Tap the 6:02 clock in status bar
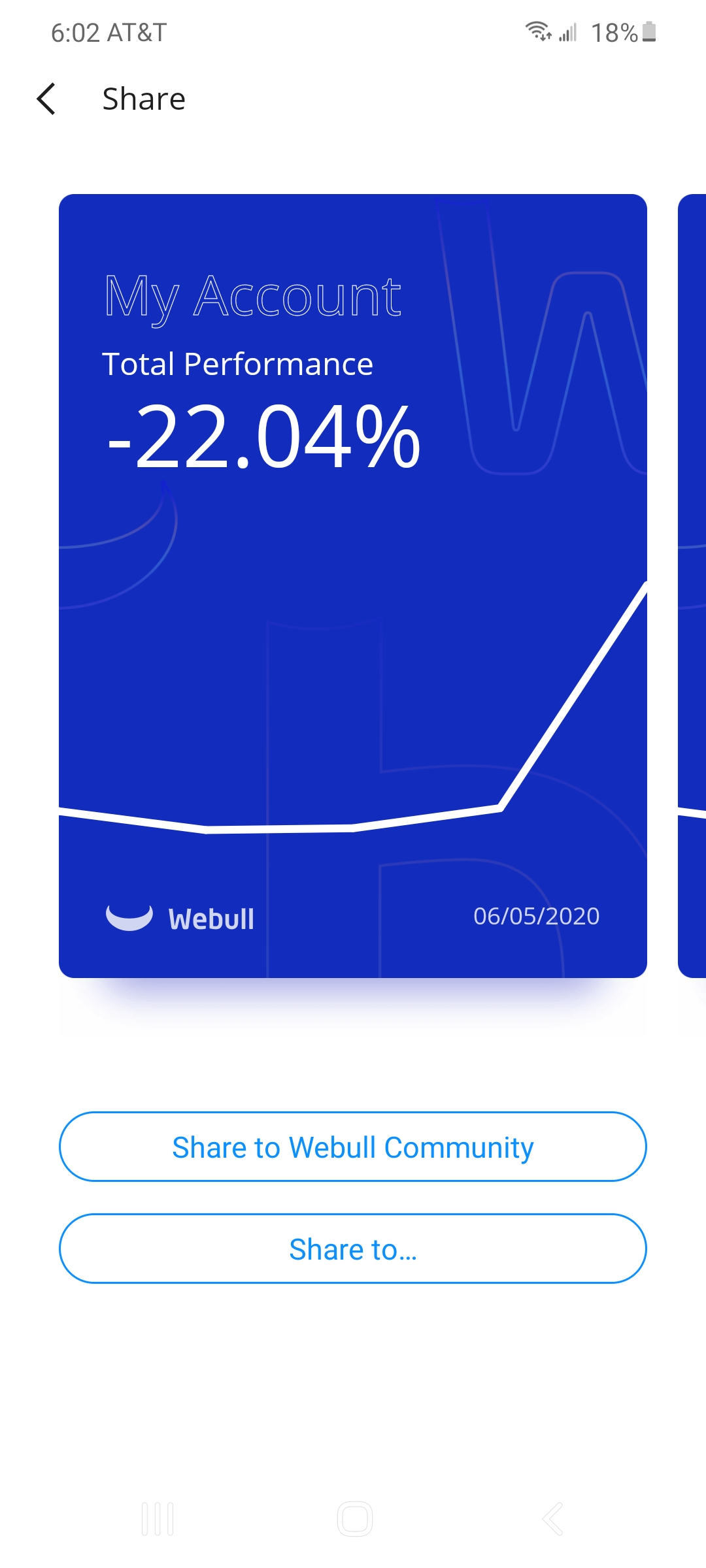 [74, 33]
